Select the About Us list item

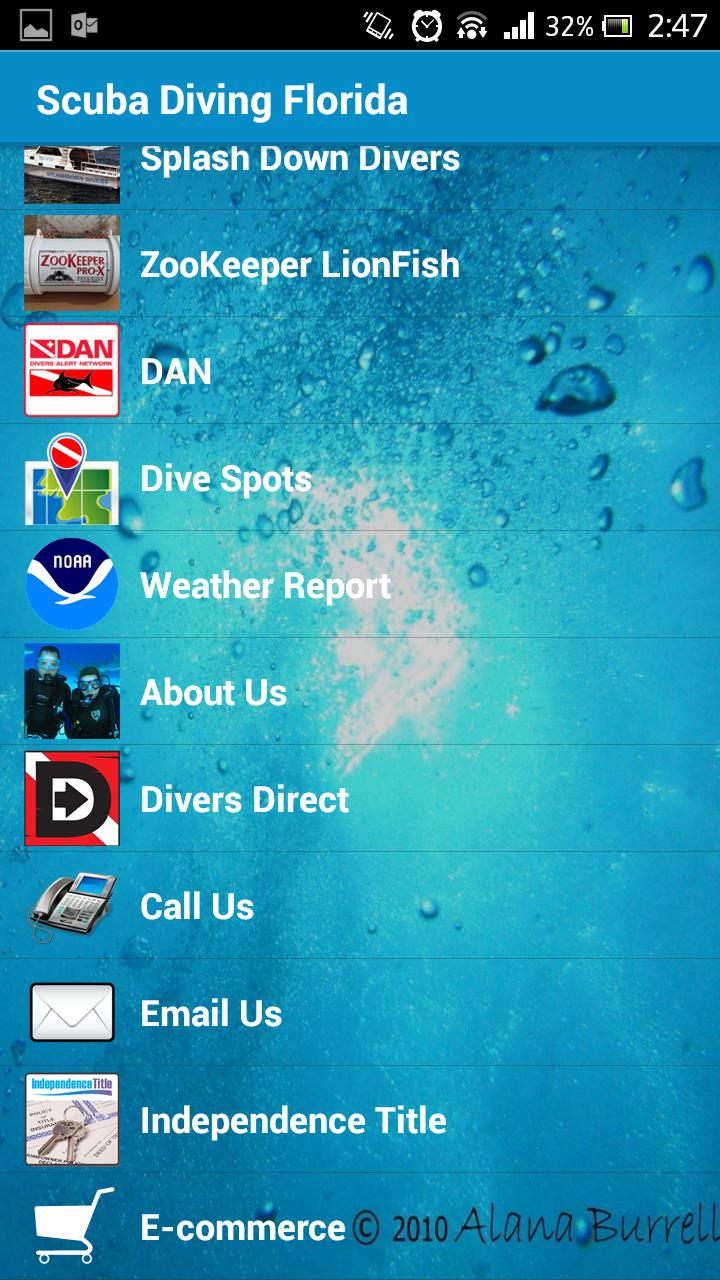pyautogui.click(x=300, y=691)
